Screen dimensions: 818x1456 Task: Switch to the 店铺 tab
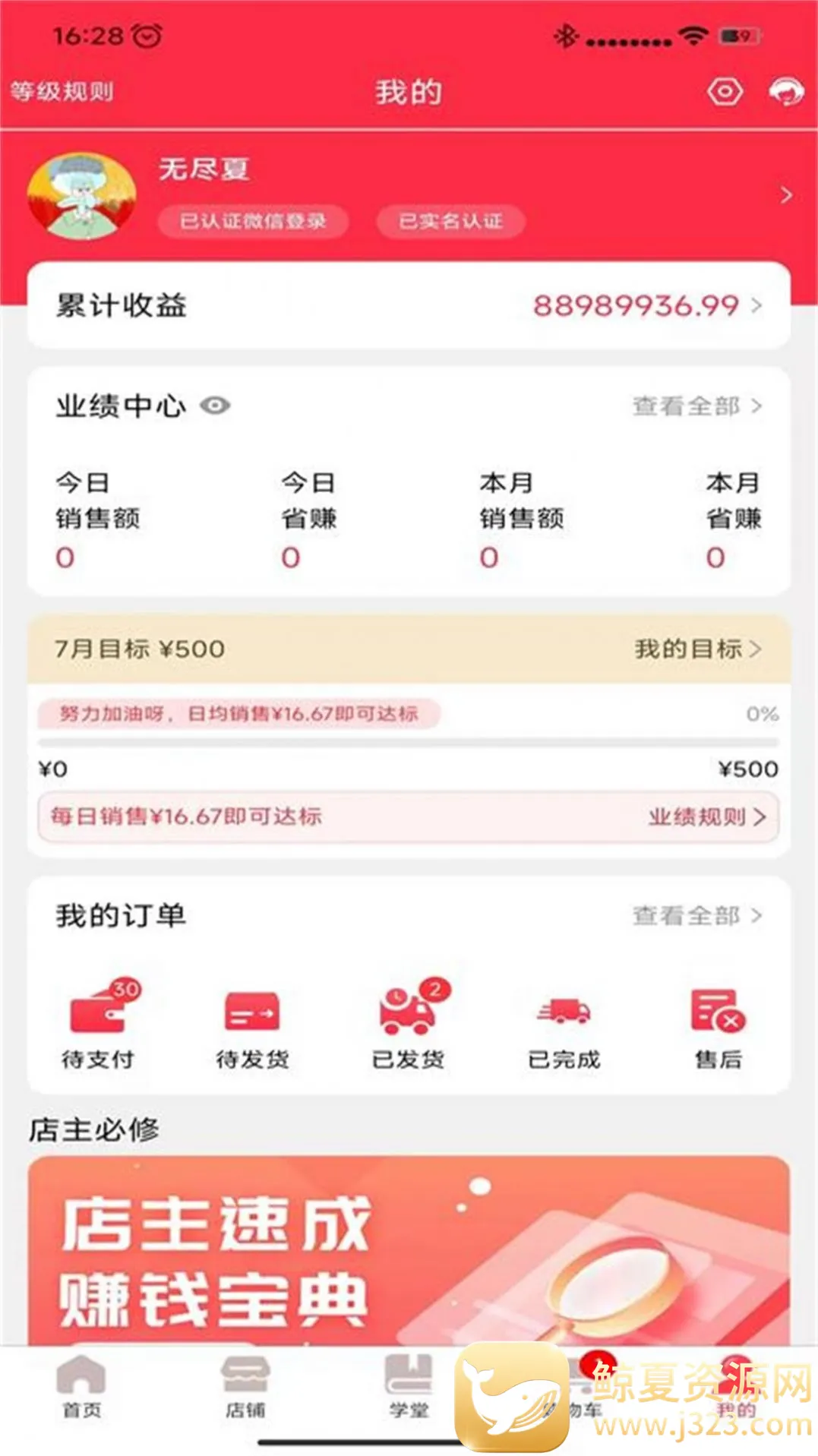tap(245, 1387)
